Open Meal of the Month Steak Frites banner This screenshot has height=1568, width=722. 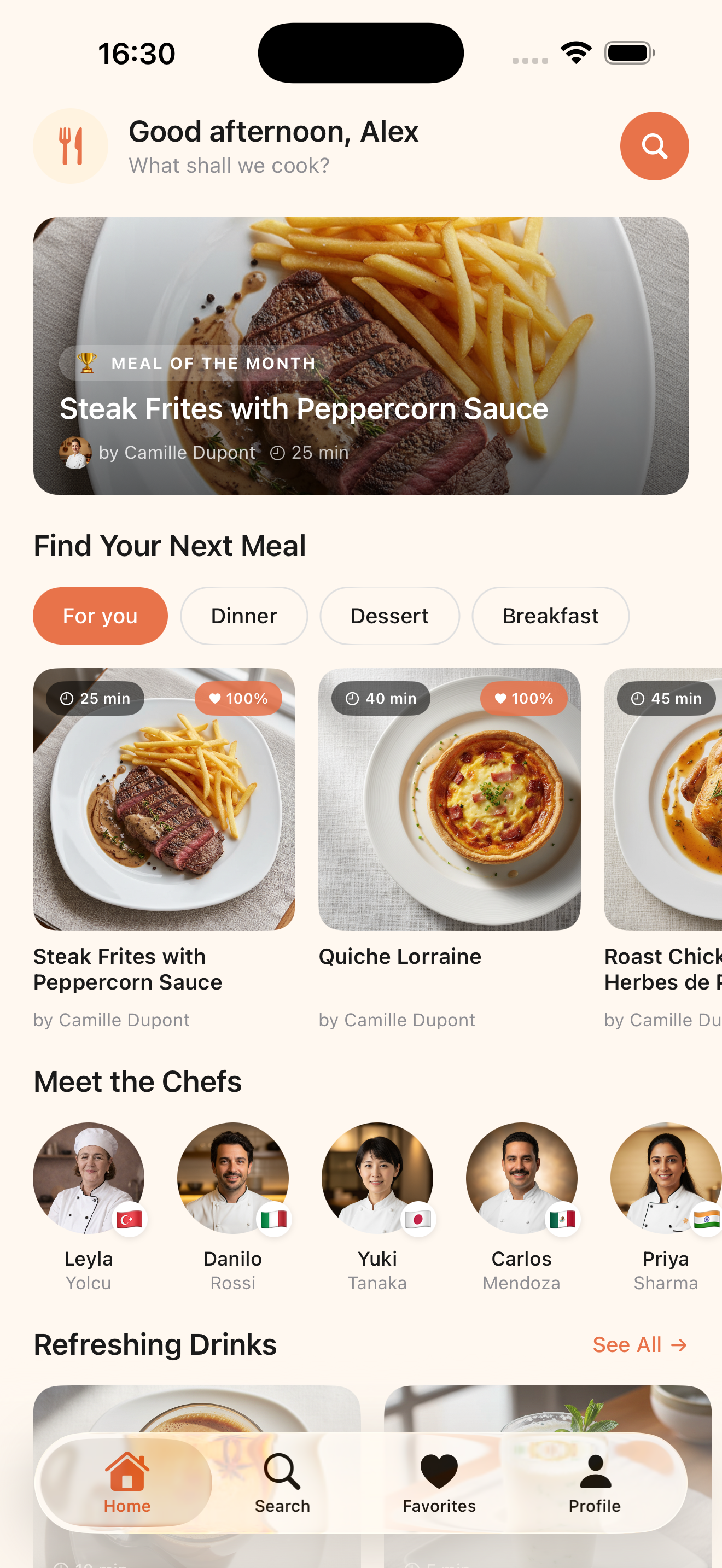coord(360,355)
